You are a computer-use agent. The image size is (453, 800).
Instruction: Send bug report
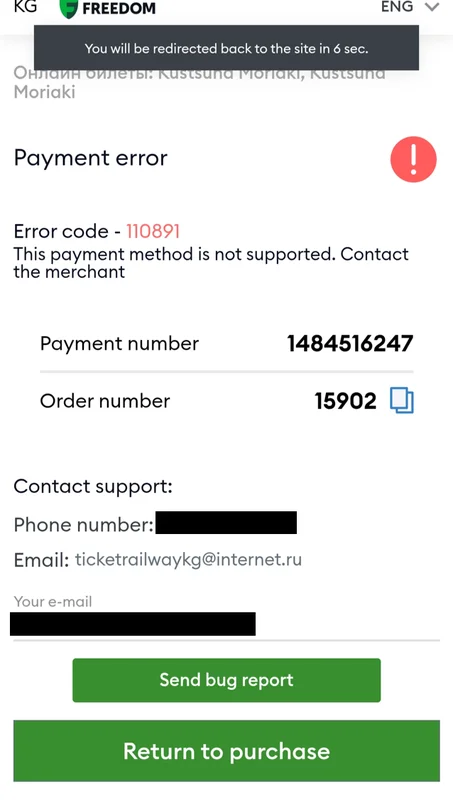pos(226,680)
